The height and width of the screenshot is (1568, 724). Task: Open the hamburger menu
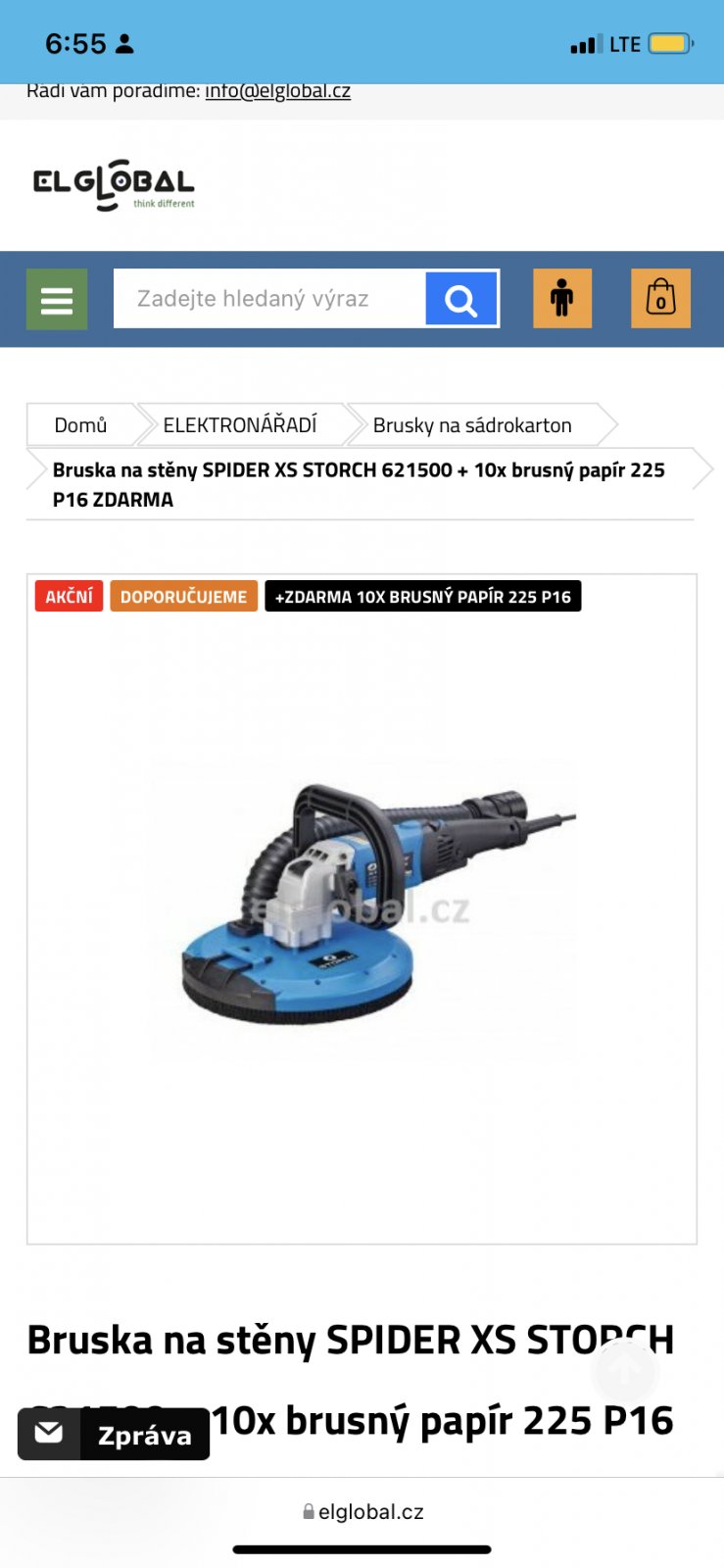(57, 299)
